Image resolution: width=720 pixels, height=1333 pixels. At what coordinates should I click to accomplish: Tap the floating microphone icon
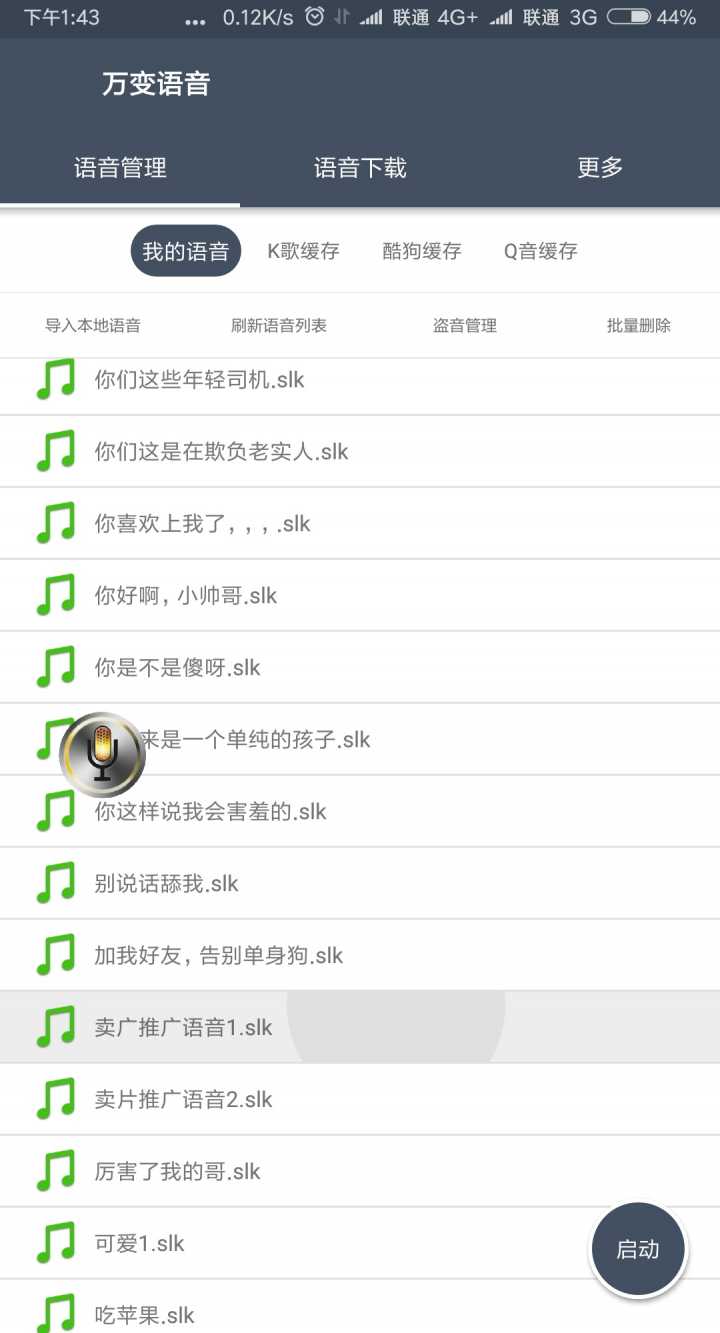[102, 754]
